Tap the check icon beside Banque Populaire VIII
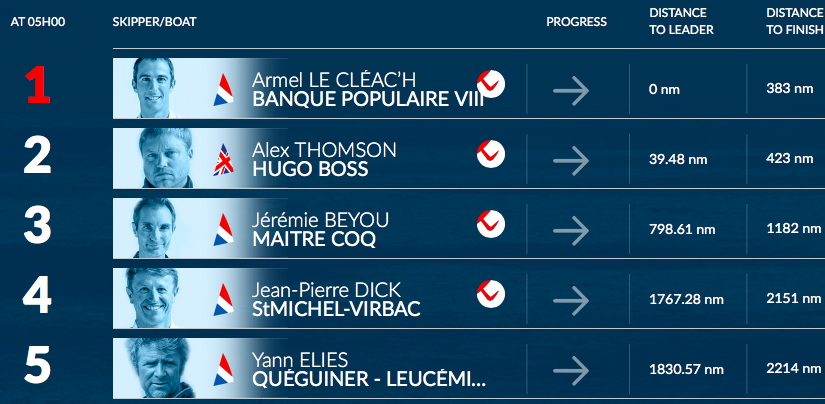Image resolution: width=825 pixels, height=404 pixels. coord(491,82)
